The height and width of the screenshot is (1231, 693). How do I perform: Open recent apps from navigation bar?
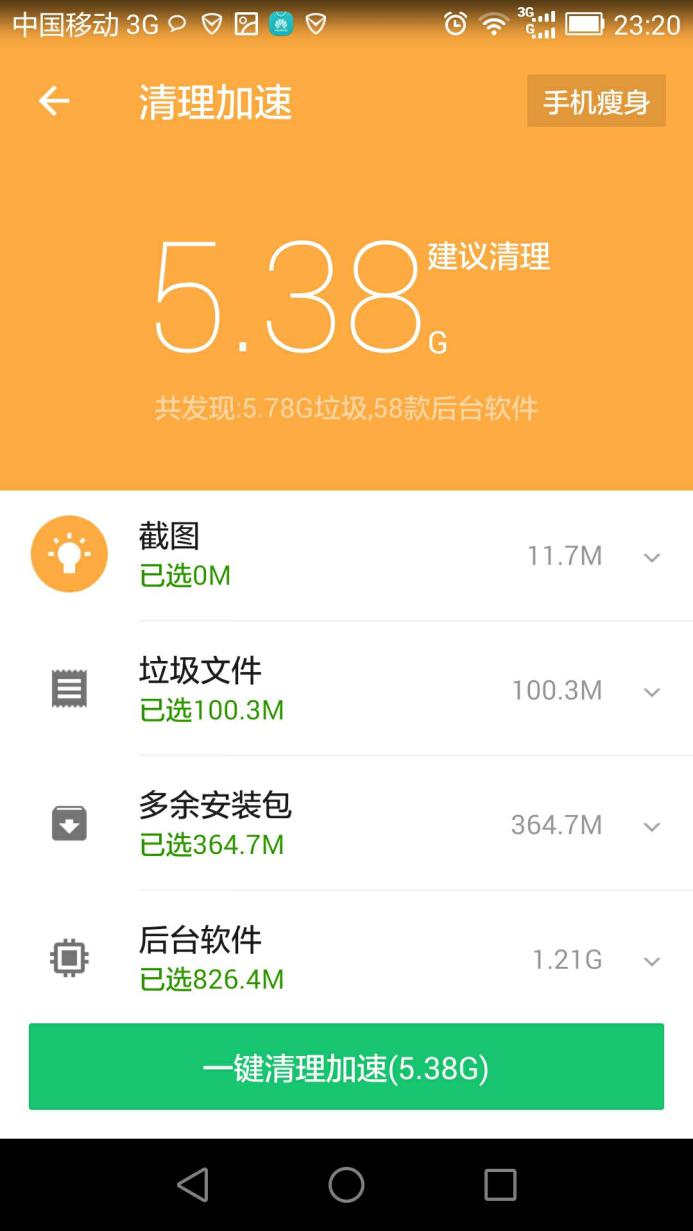click(x=500, y=1185)
